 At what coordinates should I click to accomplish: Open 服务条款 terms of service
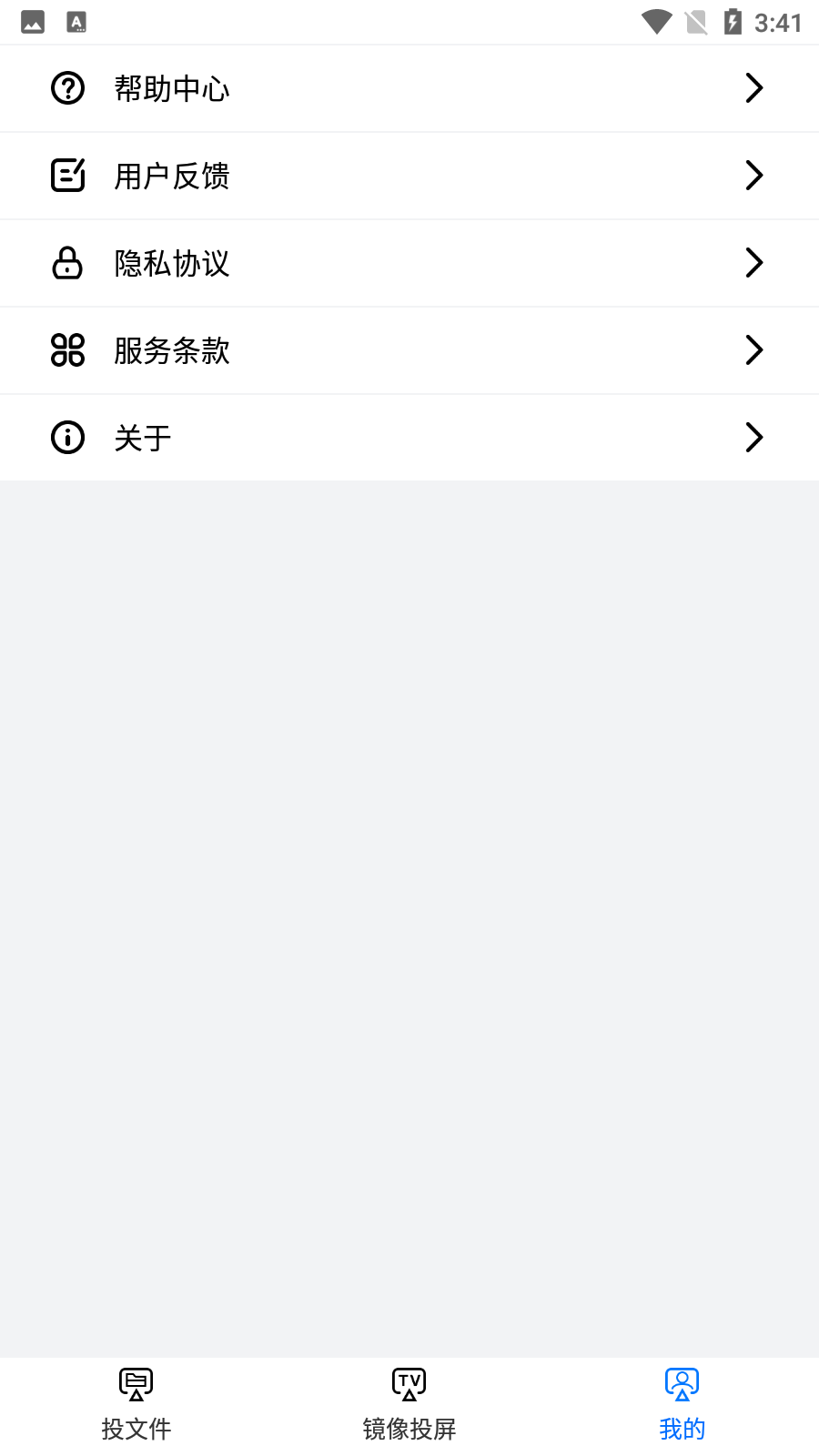[x=409, y=350]
